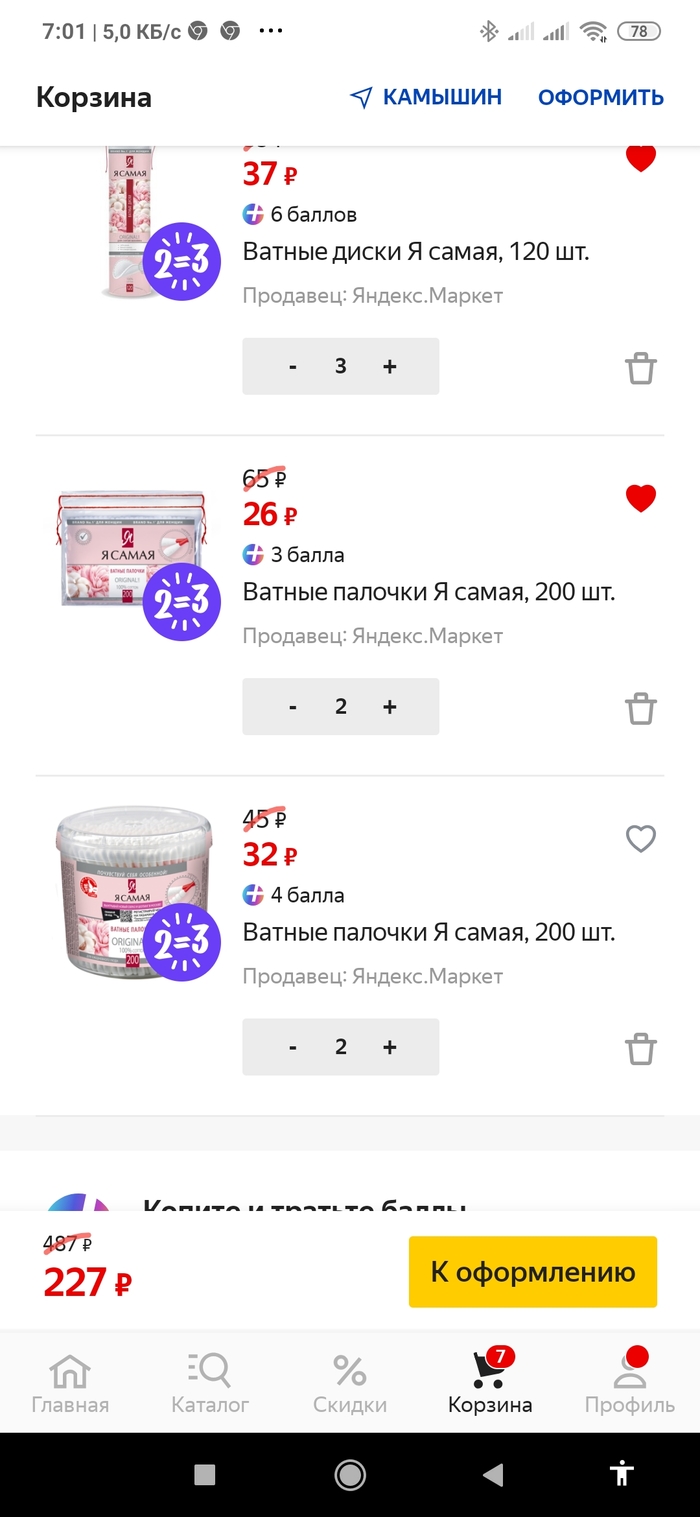700x1517 pixels.
Task: Increase quantity of 32 ₽ Ватные палочки
Action: [x=390, y=1047]
